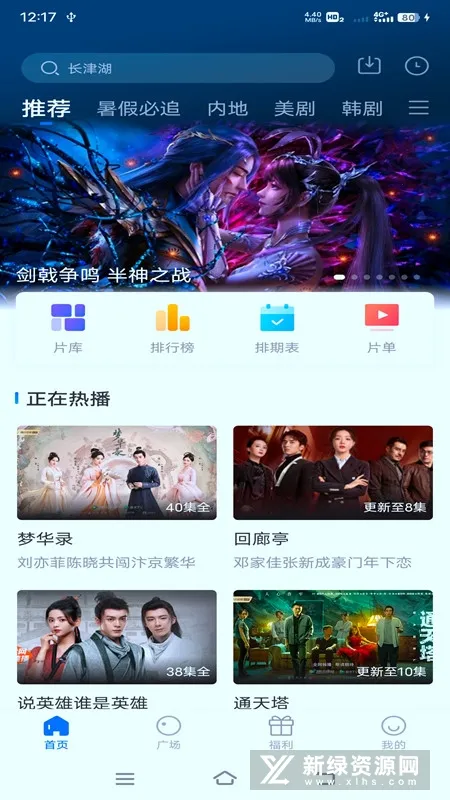Image resolution: width=450 pixels, height=800 pixels.
Task: Go to the 福利 tab
Action: tap(281, 733)
